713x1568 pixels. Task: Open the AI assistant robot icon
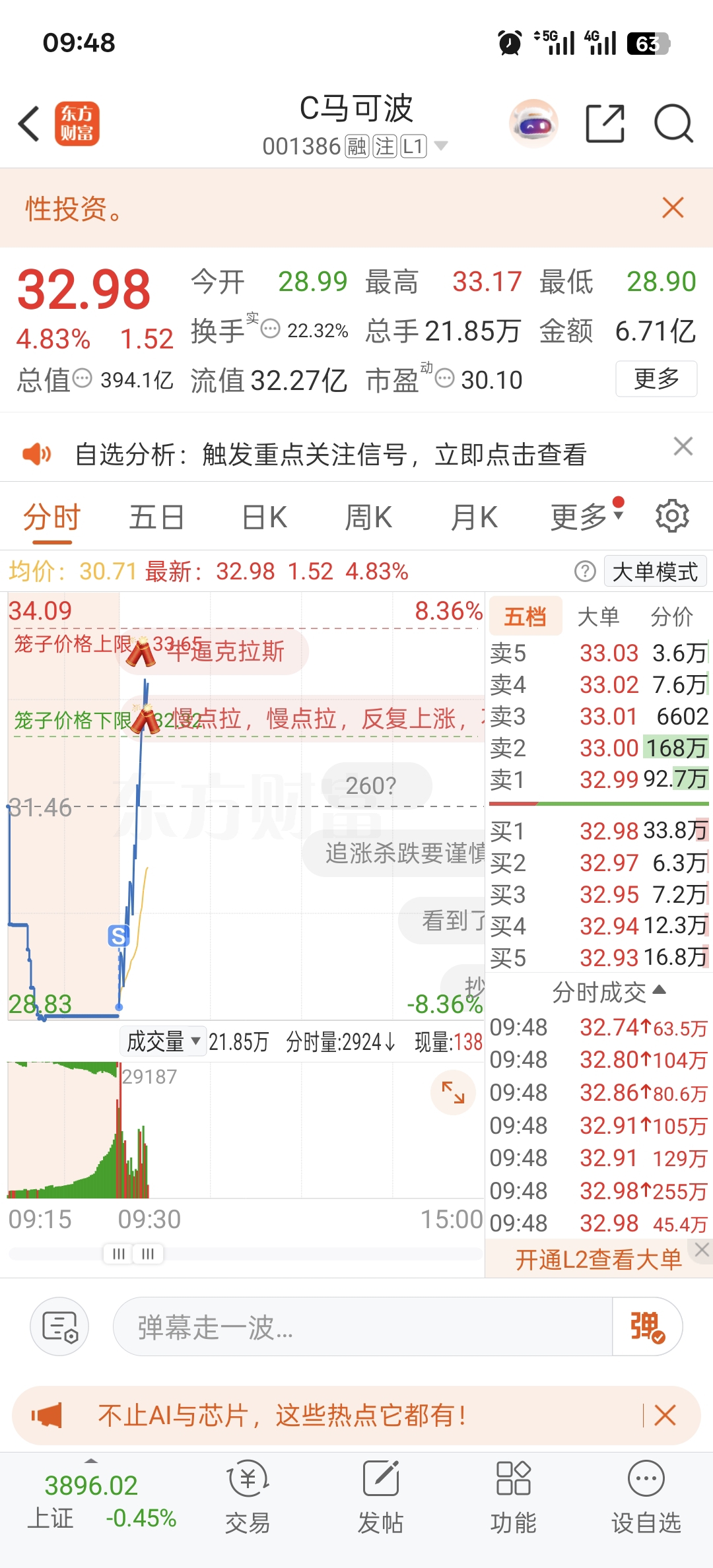point(533,123)
